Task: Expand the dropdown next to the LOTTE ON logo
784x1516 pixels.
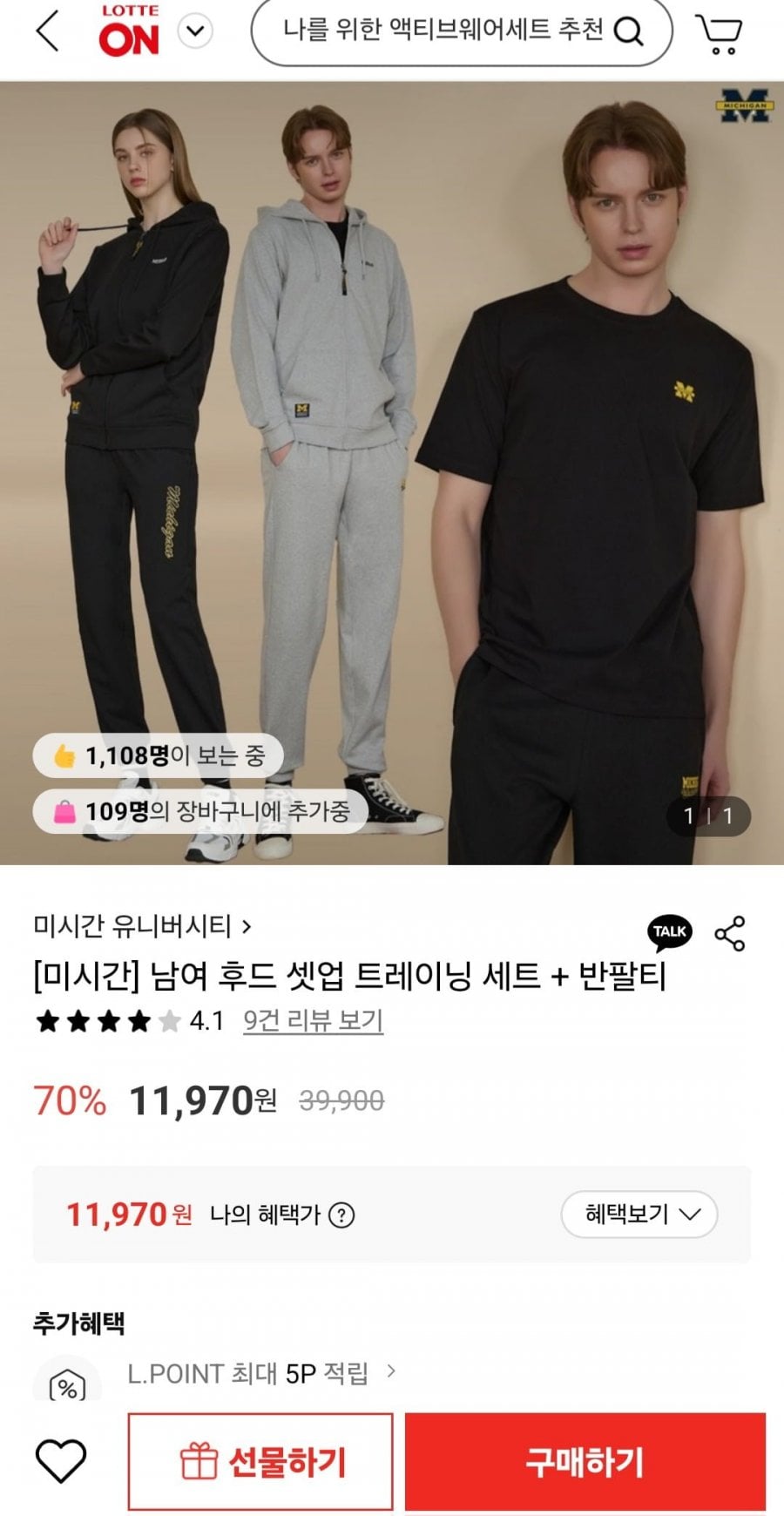Action: point(195,32)
